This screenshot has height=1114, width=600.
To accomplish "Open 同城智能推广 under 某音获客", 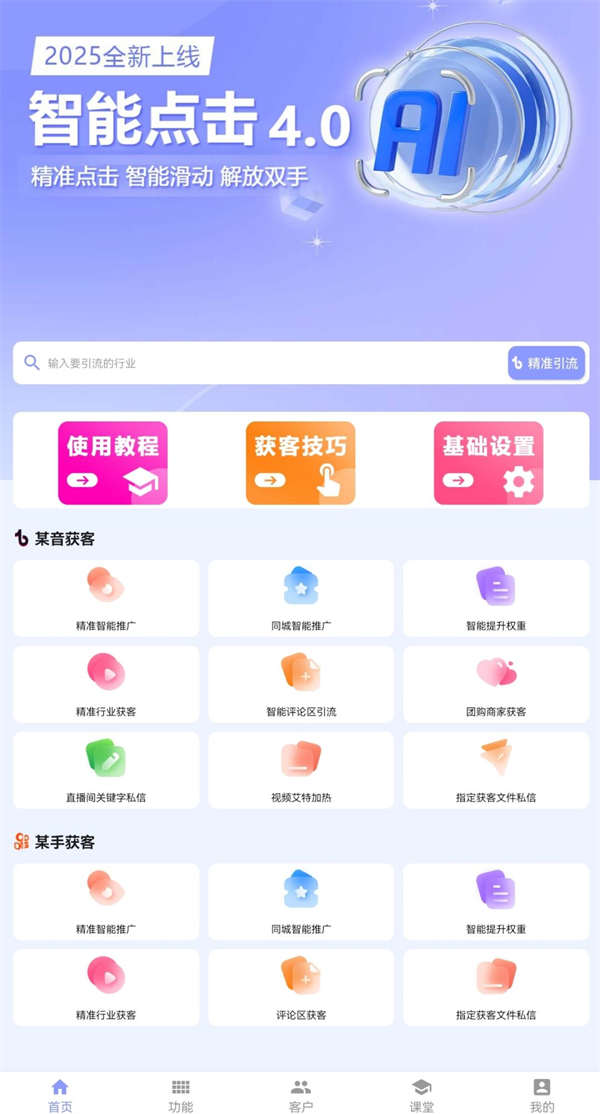I will coord(301,598).
